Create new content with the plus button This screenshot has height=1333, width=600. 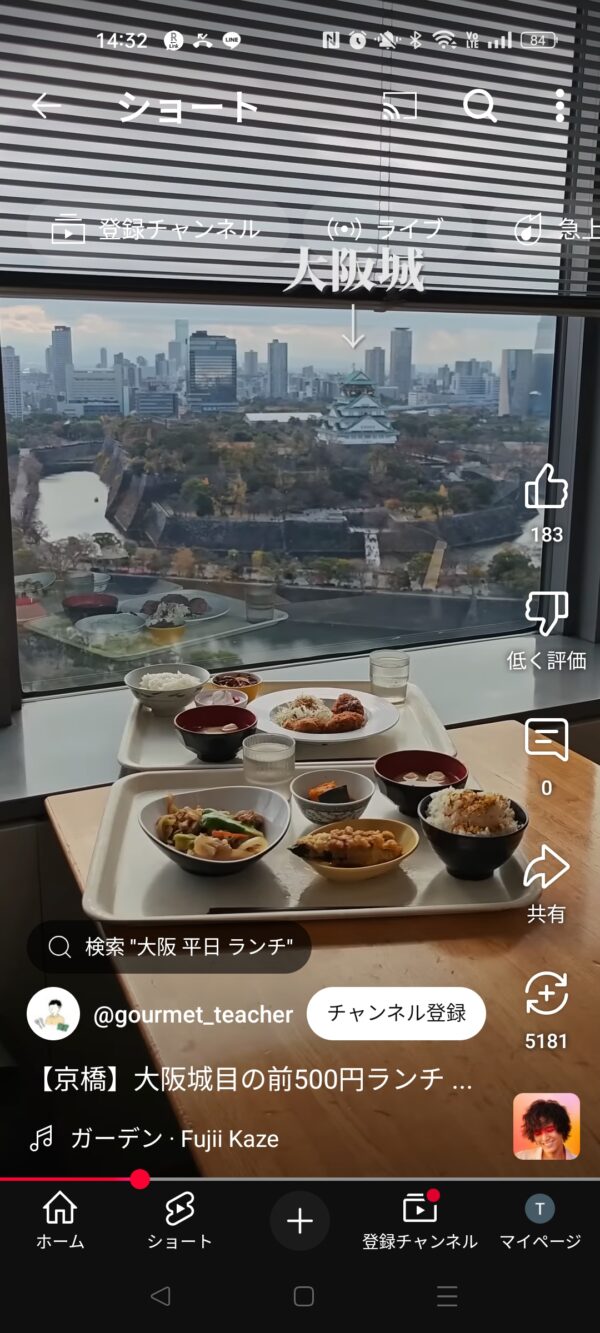[300, 1221]
